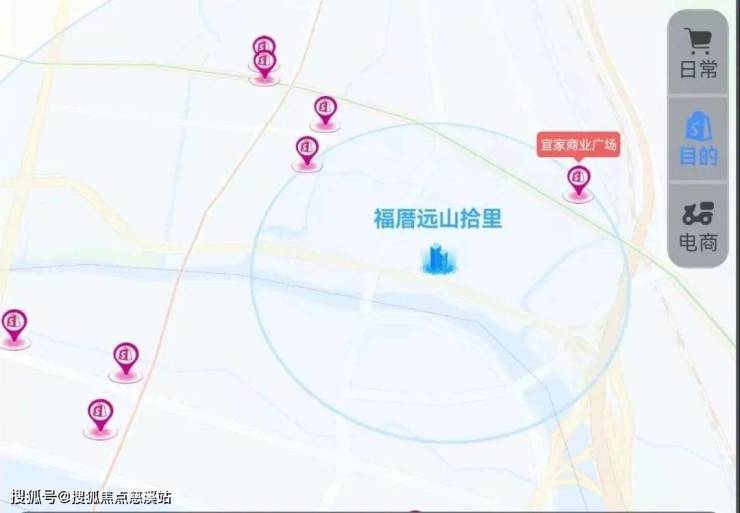This screenshot has height=513, width=740.
Task: Open the 电商 delivery tab
Action: coord(698,225)
